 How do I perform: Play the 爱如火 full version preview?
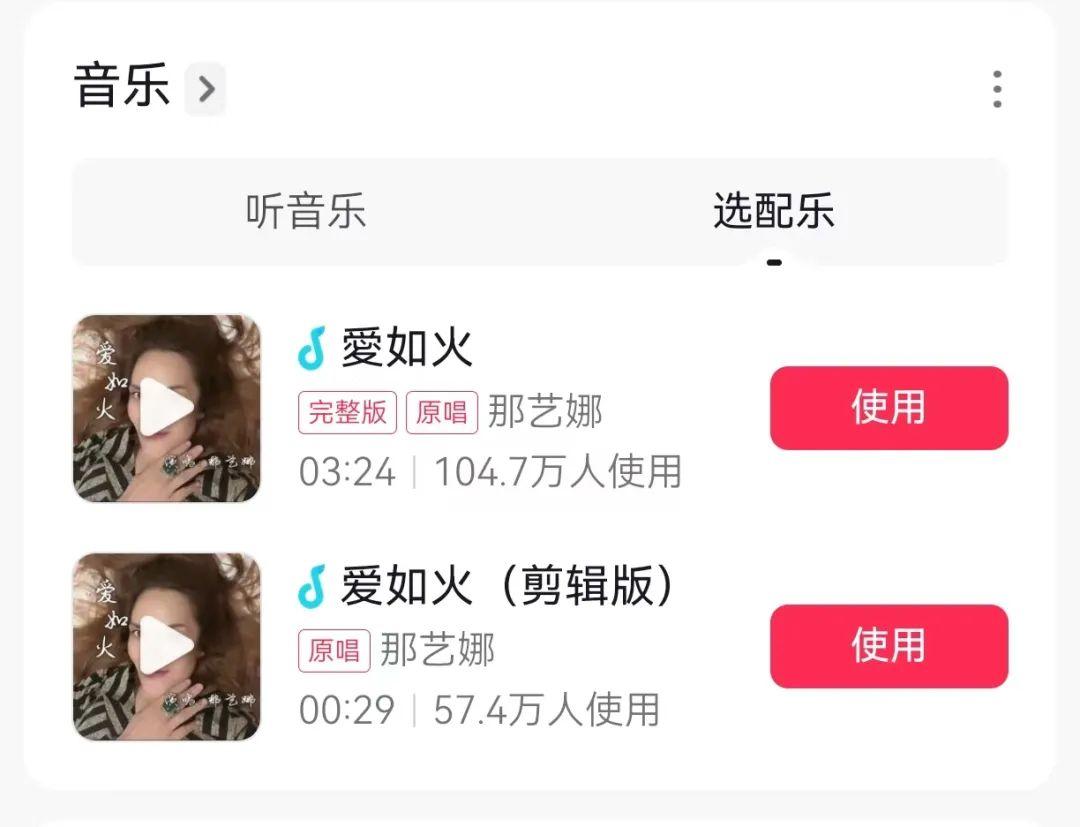[x=166, y=408]
